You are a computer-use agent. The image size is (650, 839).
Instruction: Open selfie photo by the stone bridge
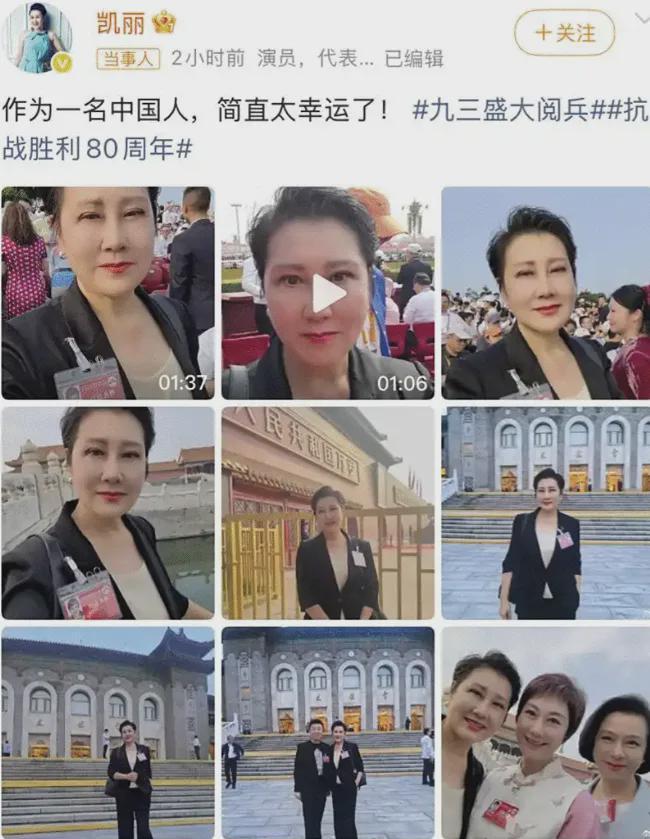pos(107,512)
